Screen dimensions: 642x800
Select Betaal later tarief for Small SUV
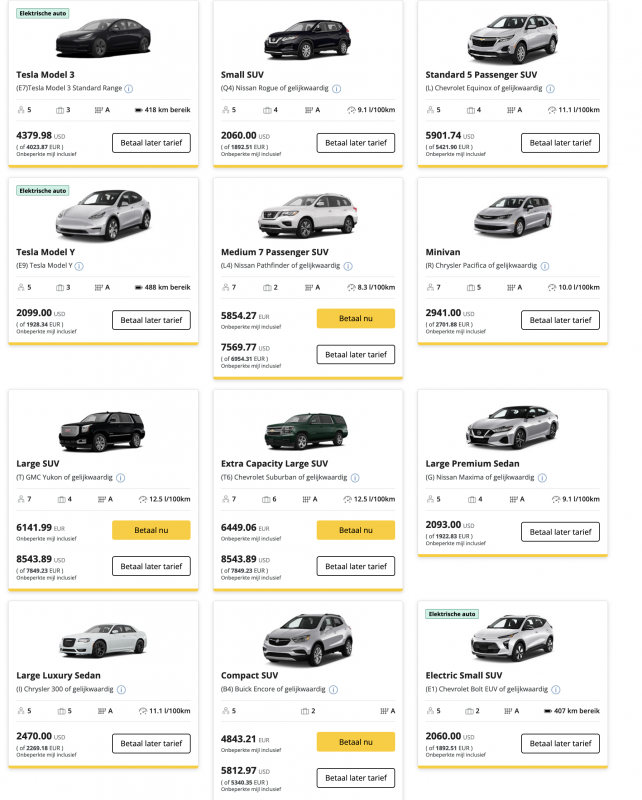(x=355, y=142)
